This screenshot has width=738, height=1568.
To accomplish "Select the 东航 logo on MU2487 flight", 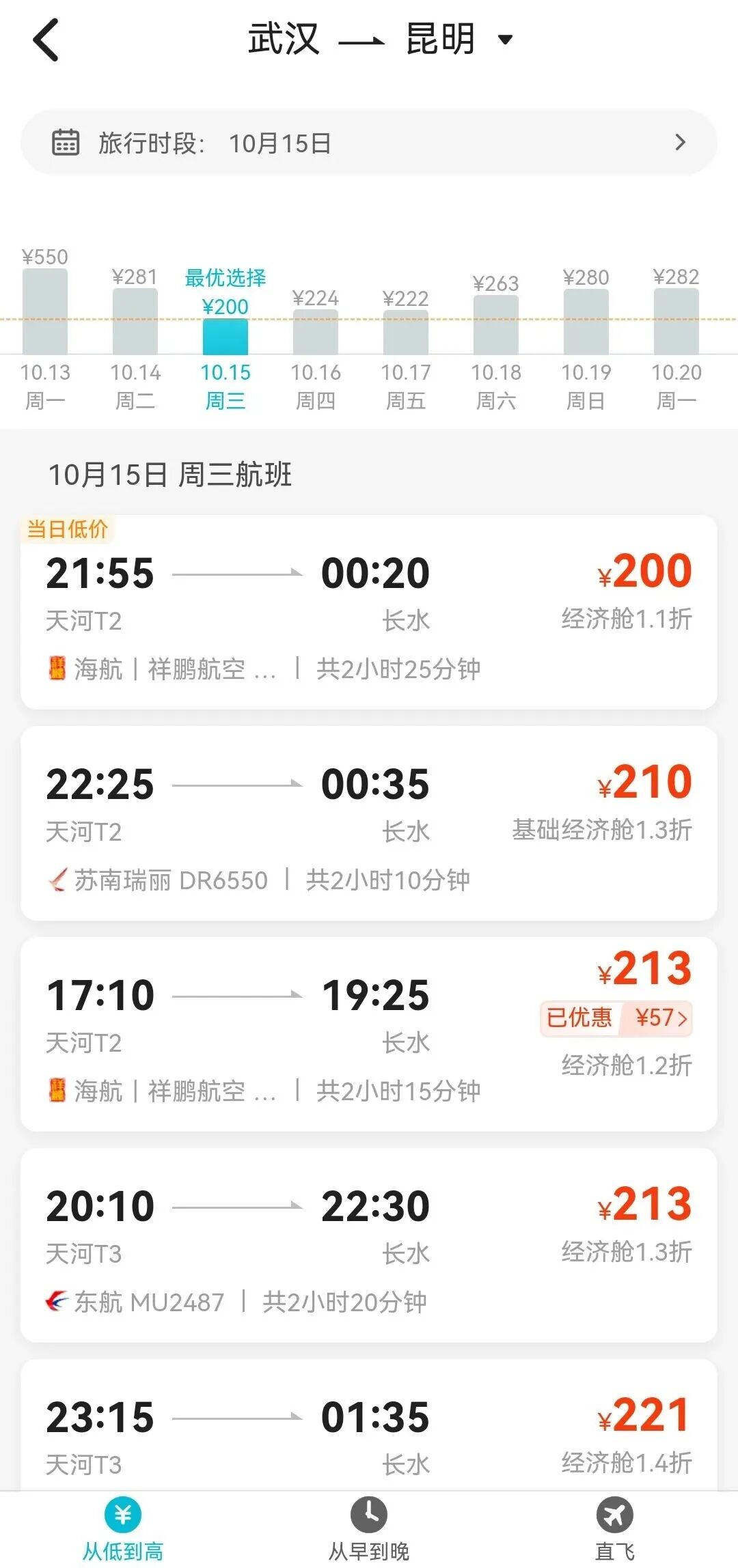I will (58, 1301).
